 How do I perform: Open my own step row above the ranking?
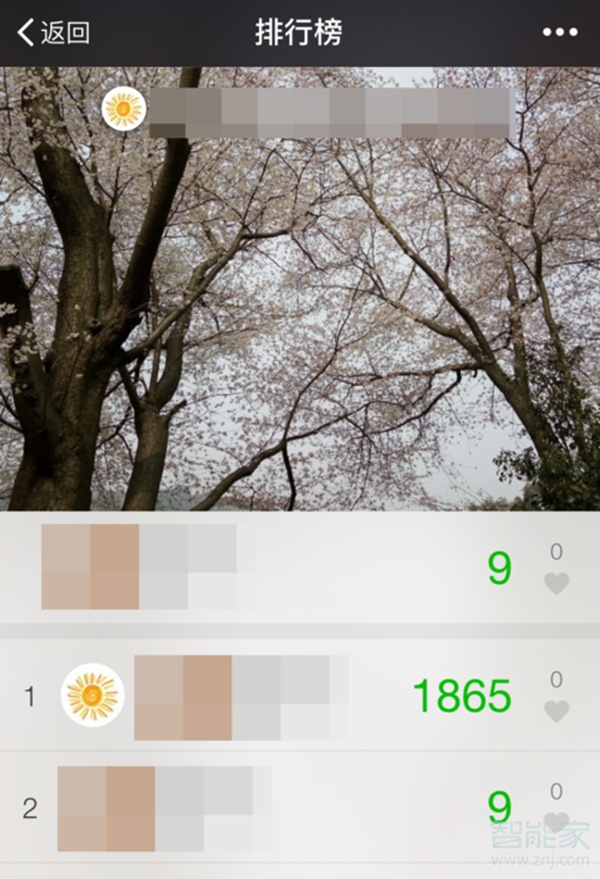(300, 568)
